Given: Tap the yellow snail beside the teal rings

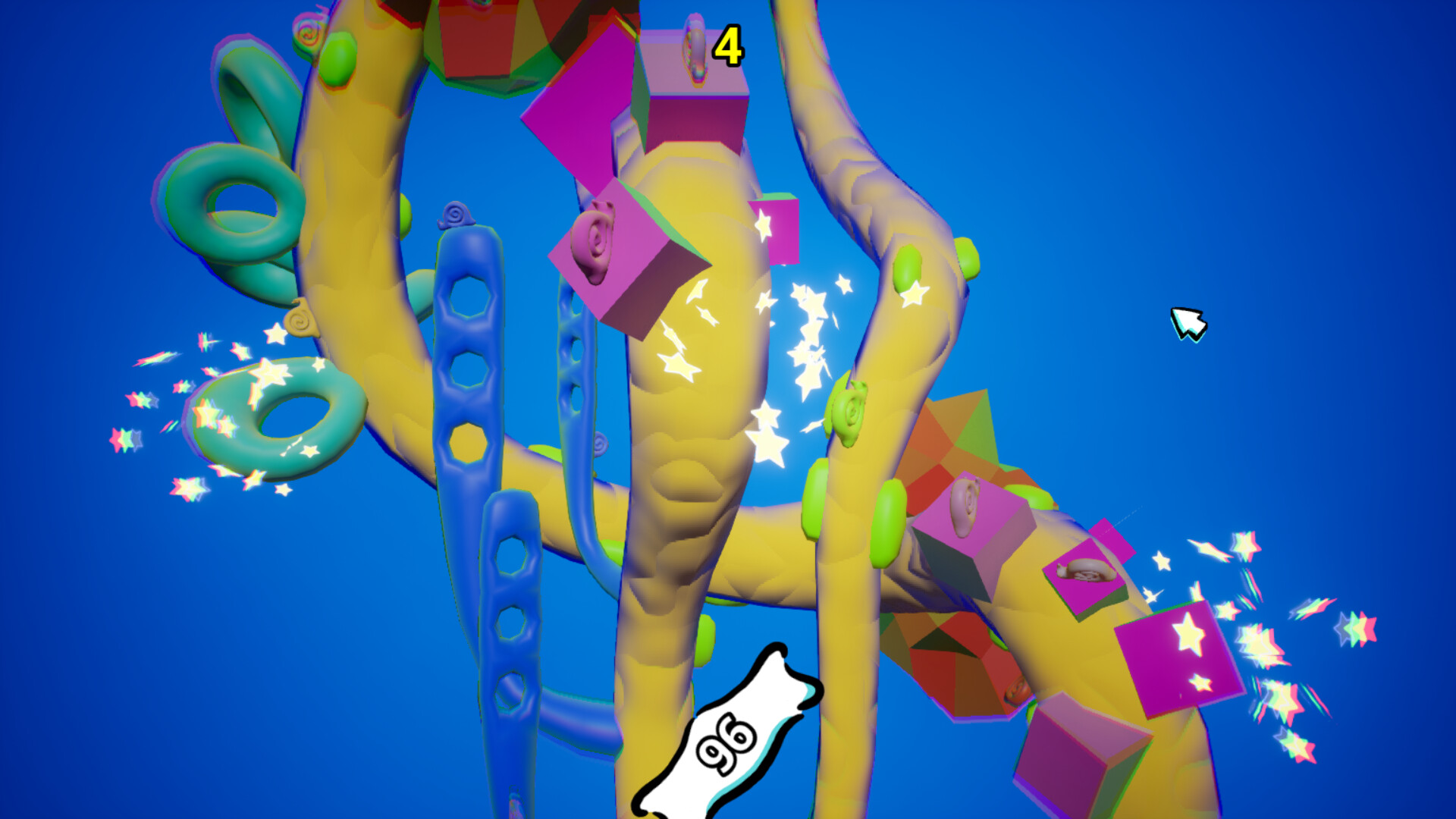Looking at the screenshot, I should pos(302,318).
